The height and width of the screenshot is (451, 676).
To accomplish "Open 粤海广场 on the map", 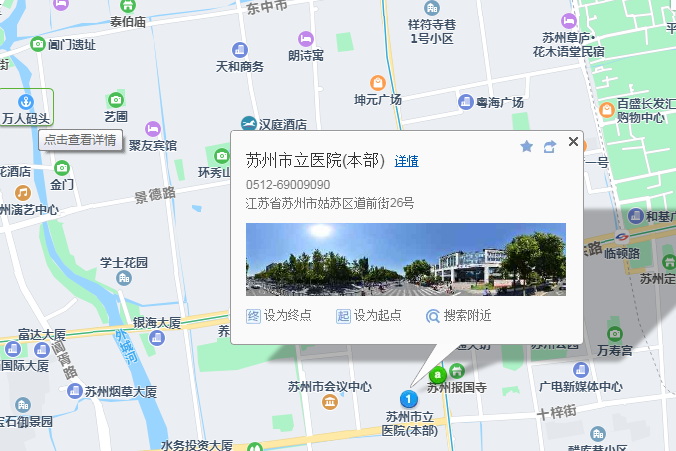I will click(466, 102).
